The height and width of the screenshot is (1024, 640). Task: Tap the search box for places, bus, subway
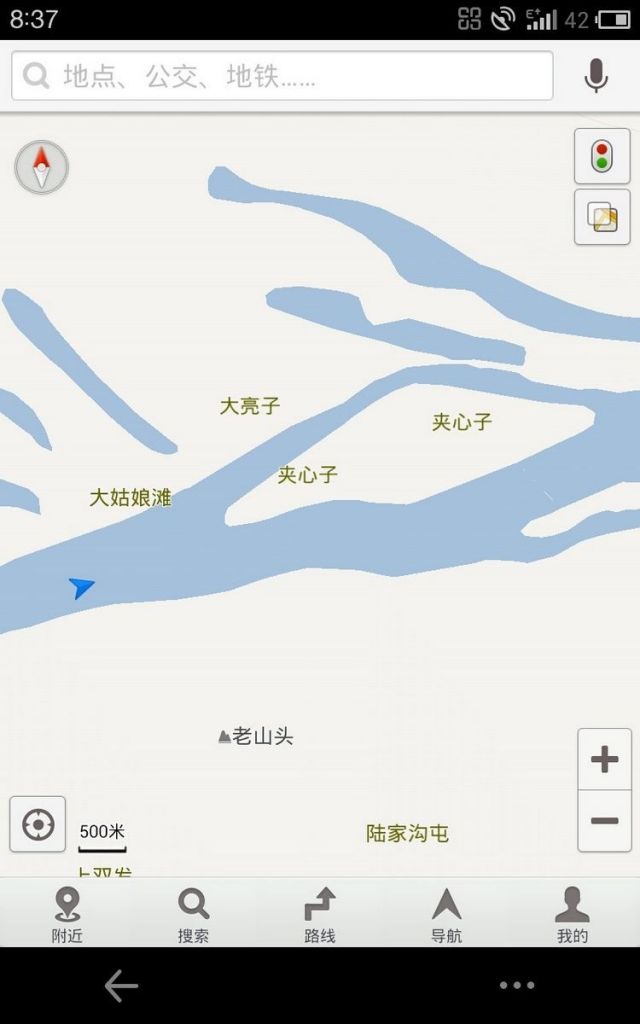pos(282,76)
